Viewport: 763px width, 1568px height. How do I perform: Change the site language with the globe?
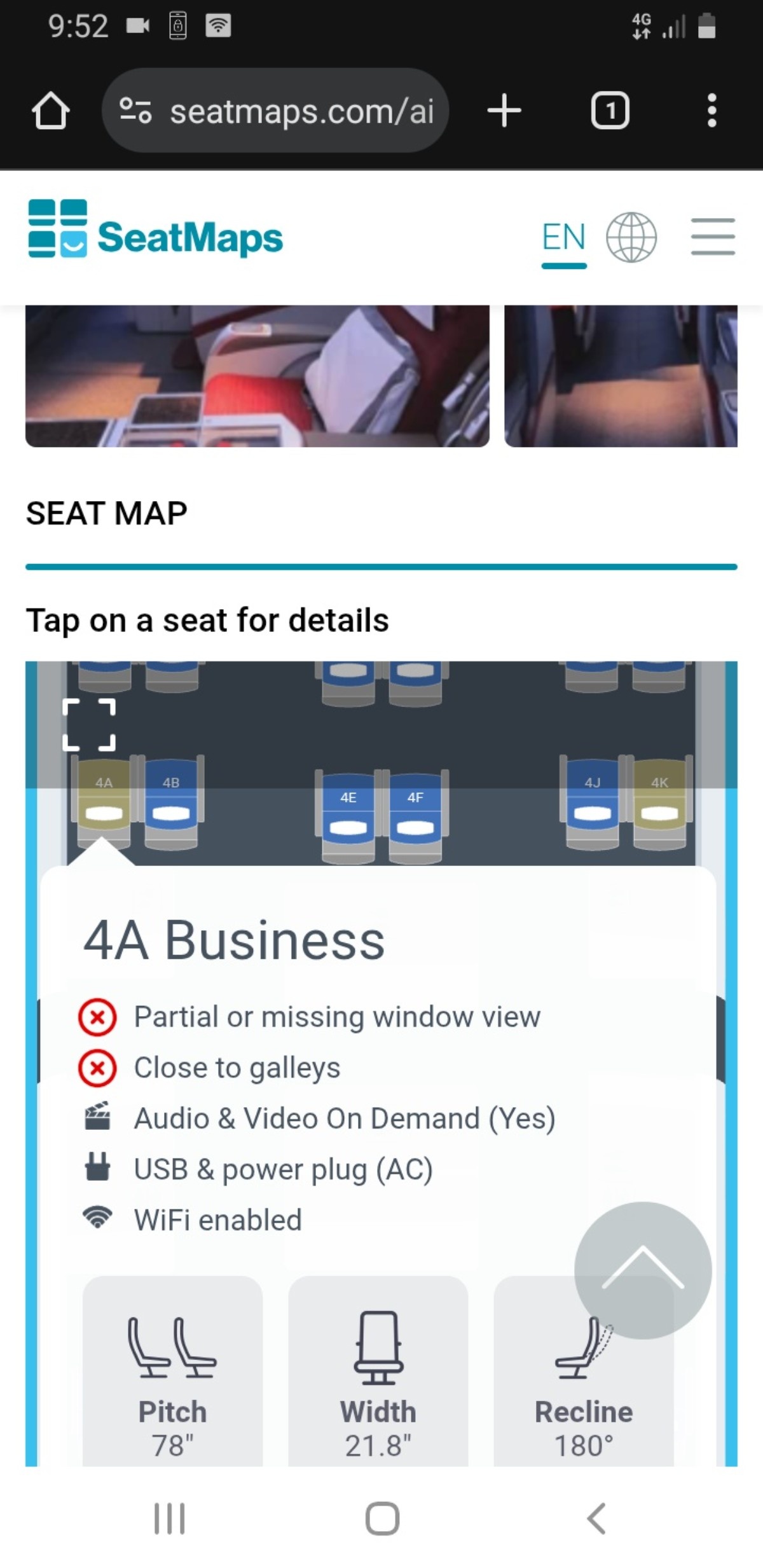click(631, 237)
